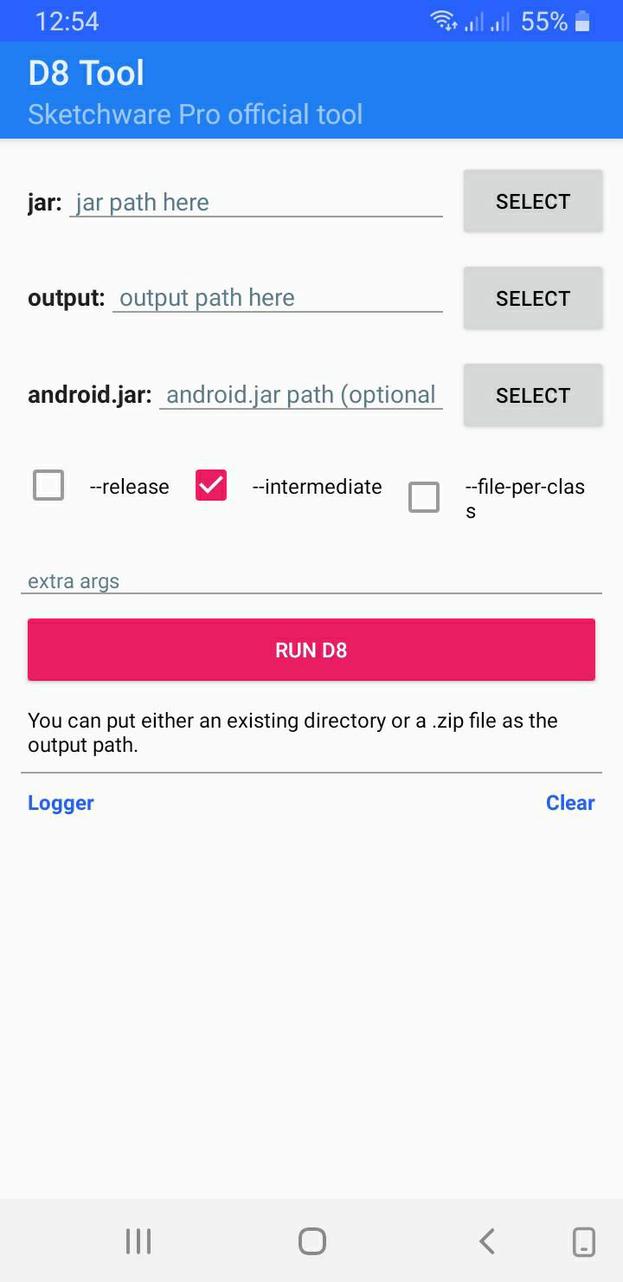Enable the --release checkbox
Image resolution: width=623 pixels, height=1282 pixels.
48,485
